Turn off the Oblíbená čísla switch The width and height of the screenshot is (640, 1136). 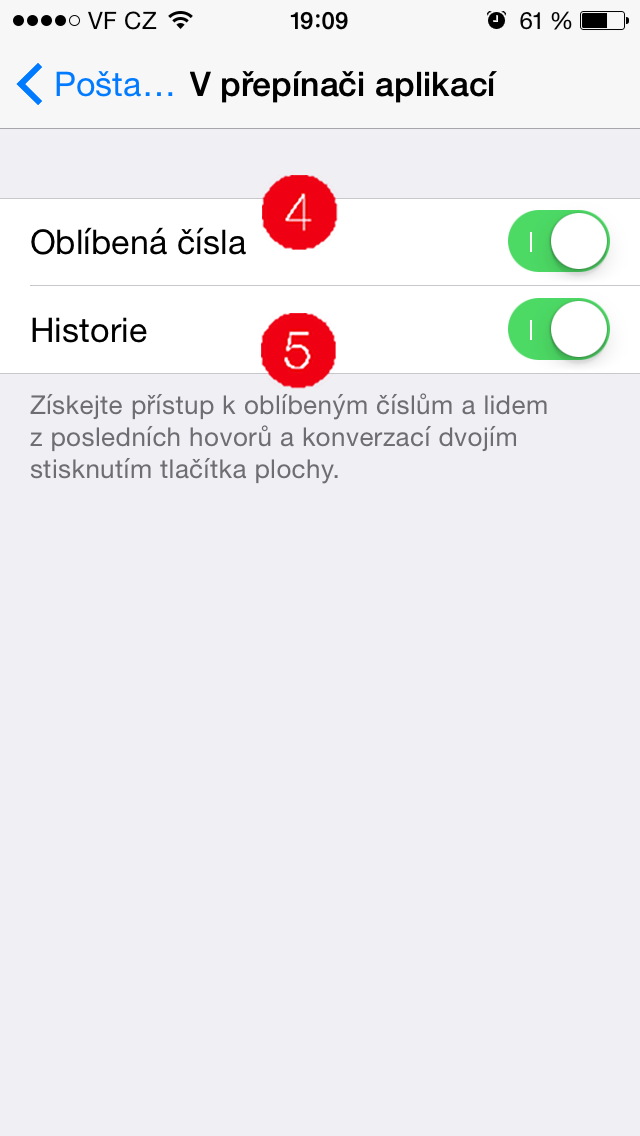[x=559, y=242]
